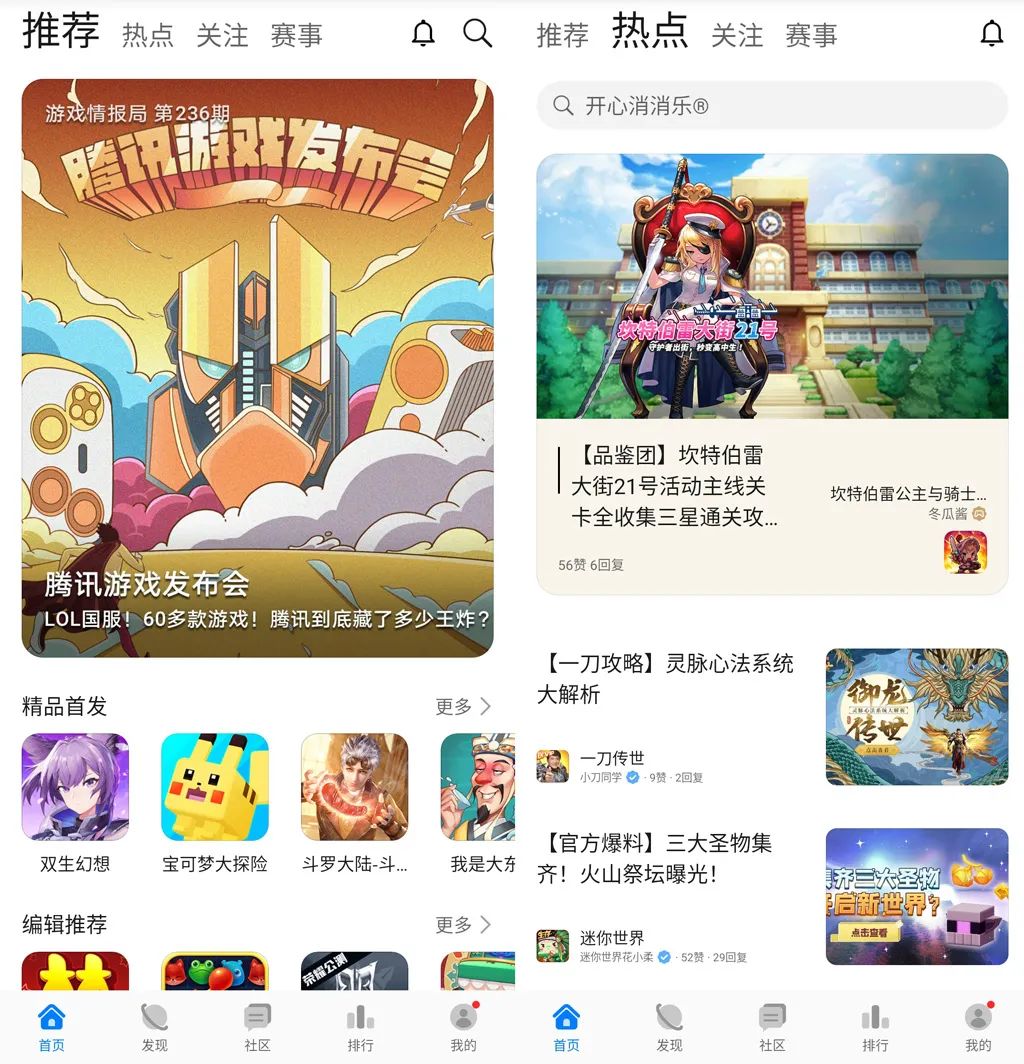Tap the 开心消消乐 search field
The image size is (1024, 1064).
pos(770,104)
